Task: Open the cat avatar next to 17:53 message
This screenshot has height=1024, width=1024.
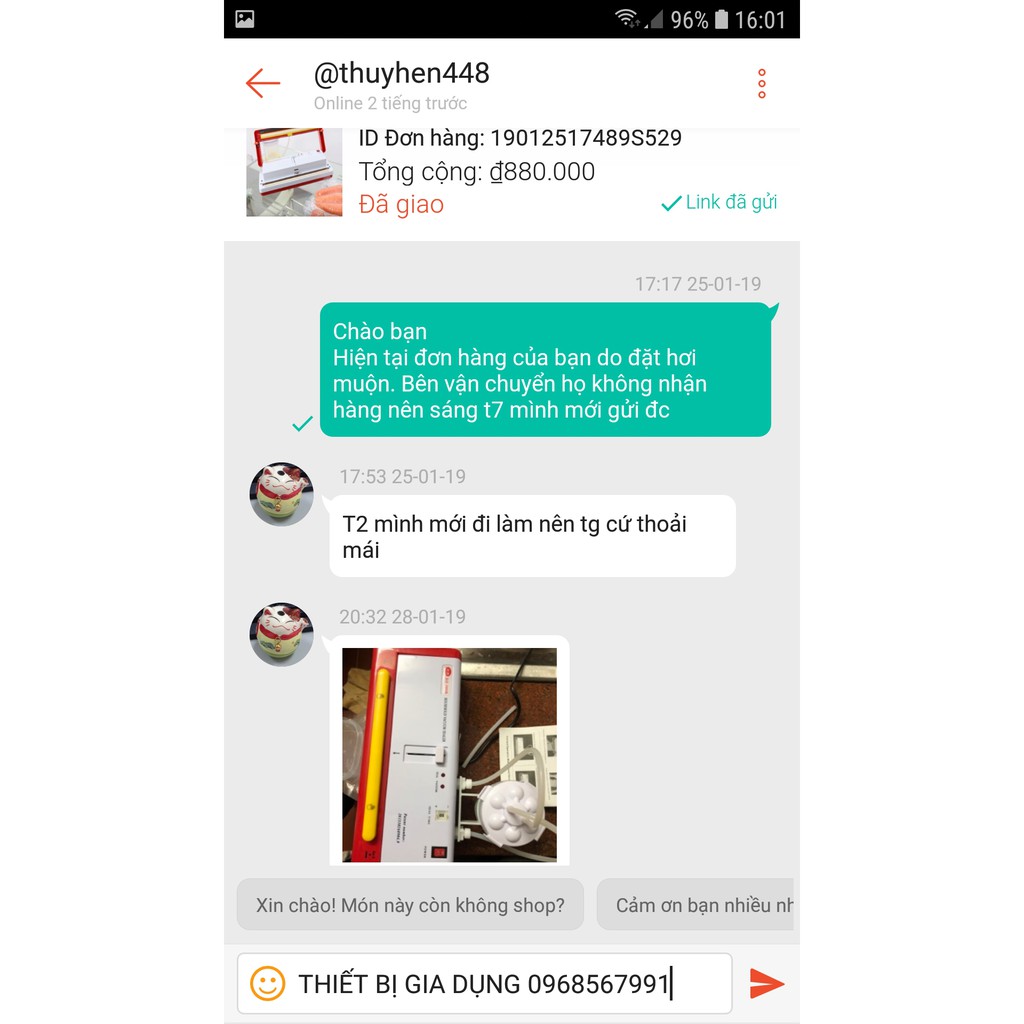Action: pos(281,494)
